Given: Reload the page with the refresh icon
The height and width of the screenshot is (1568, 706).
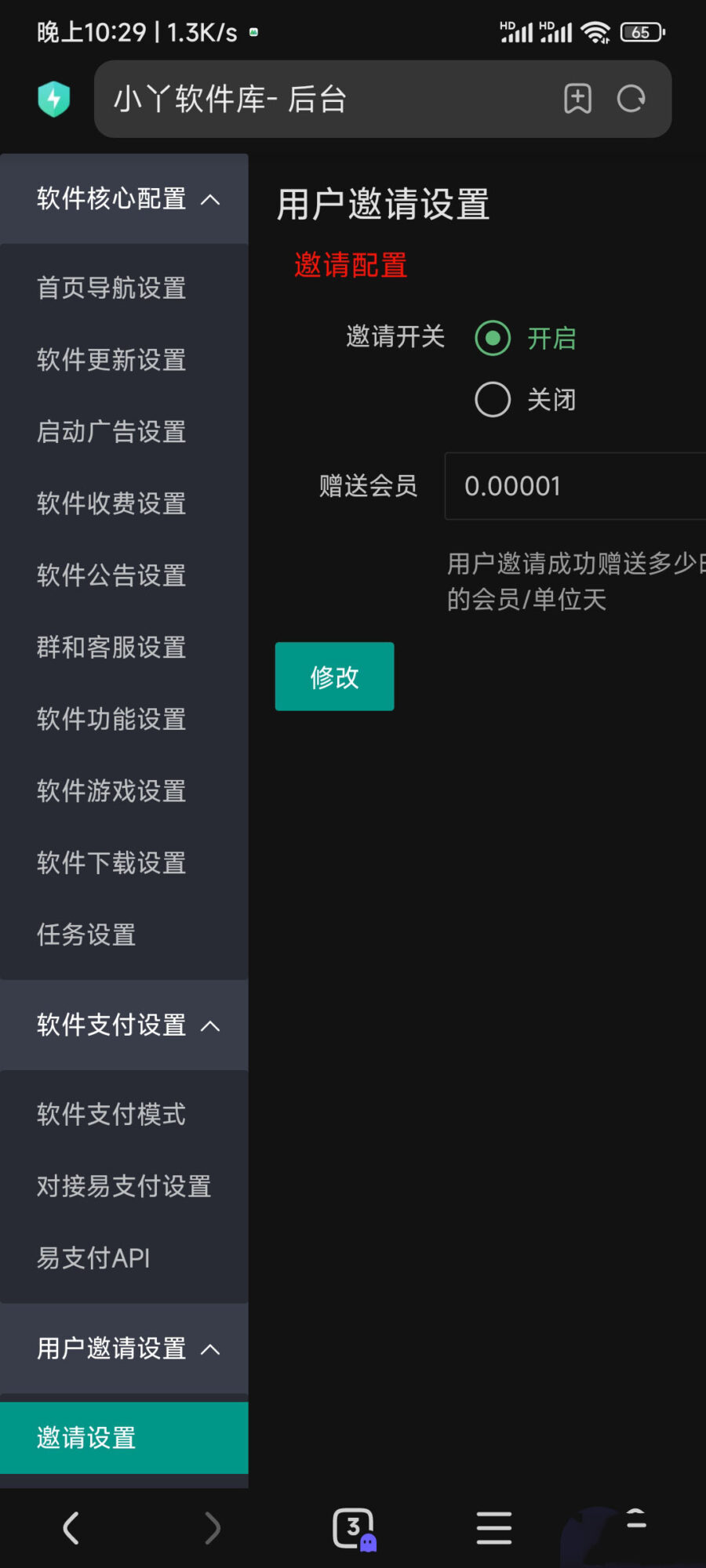Looking at the screenshot, I should tap(631, 99).
